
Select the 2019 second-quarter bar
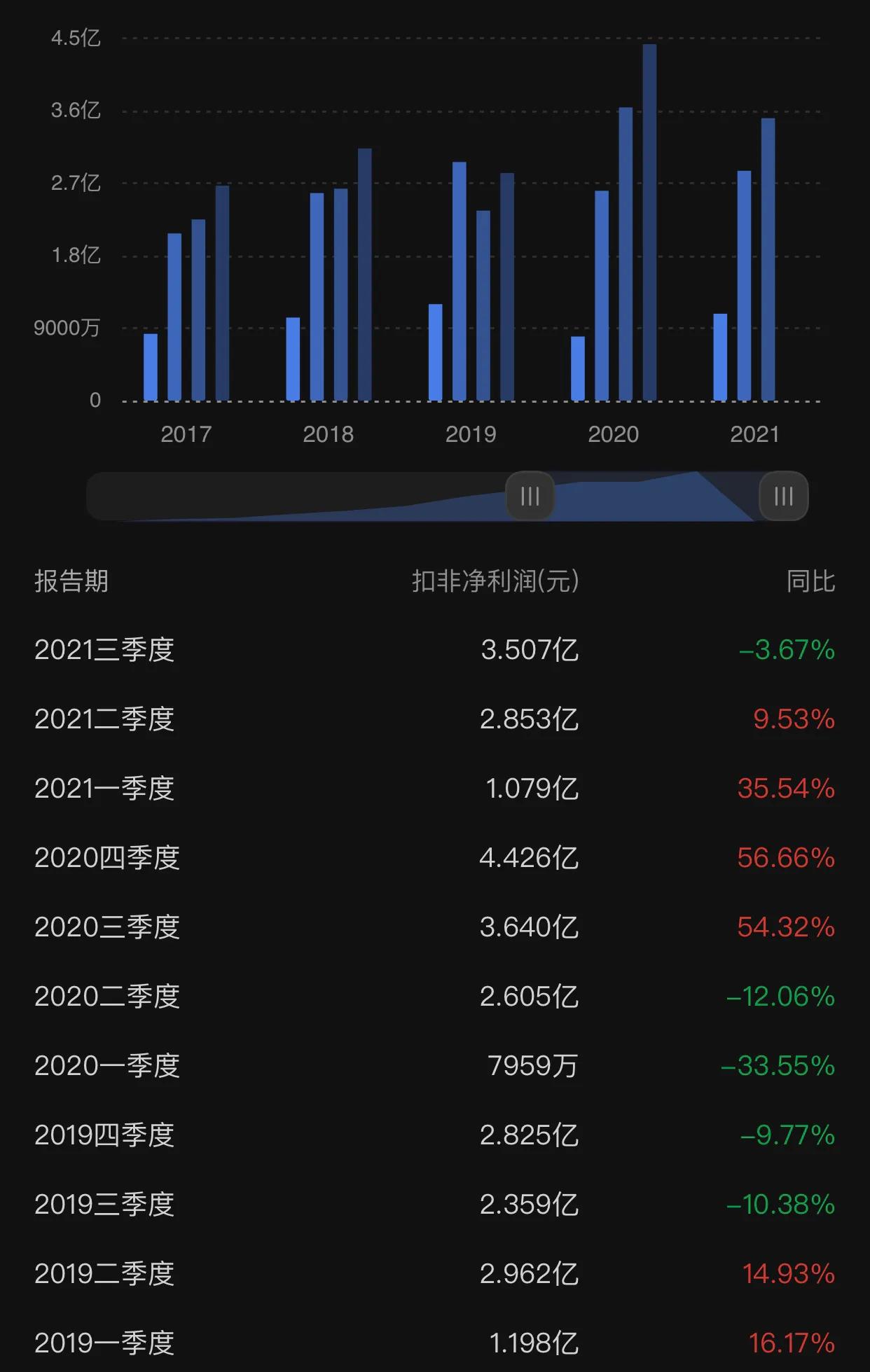tap(459, 280)
